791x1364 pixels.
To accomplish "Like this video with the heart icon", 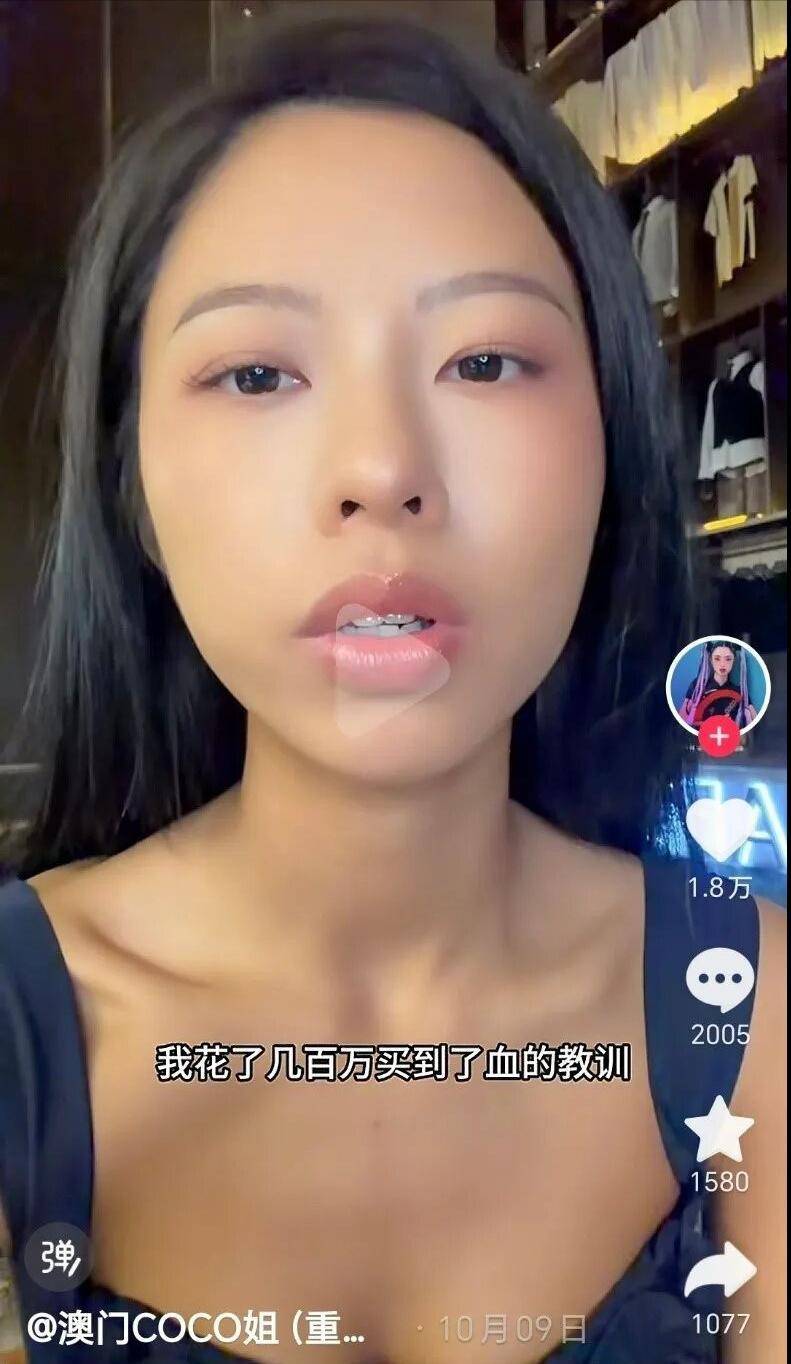I will (x=720, y=830).
